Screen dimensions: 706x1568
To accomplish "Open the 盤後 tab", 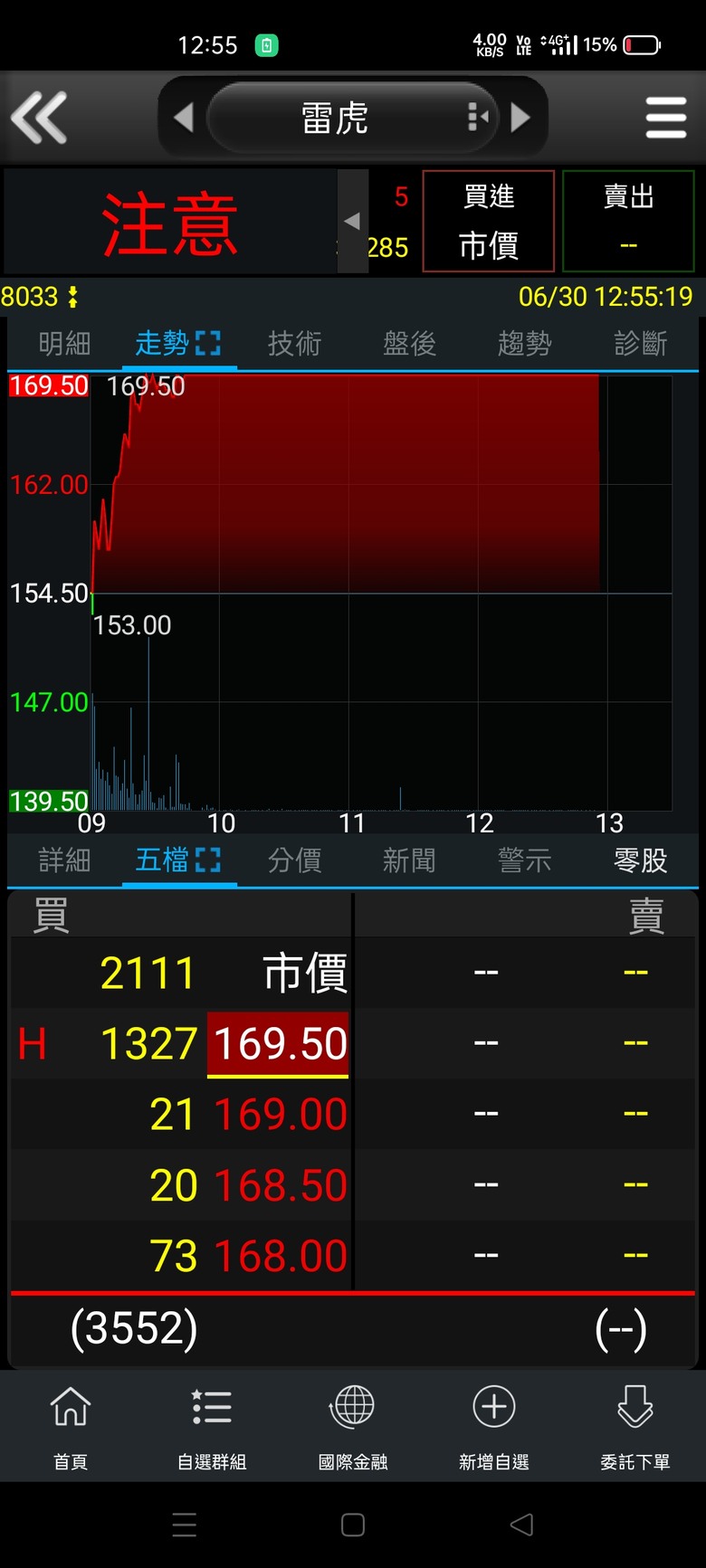I will point(409,344).
